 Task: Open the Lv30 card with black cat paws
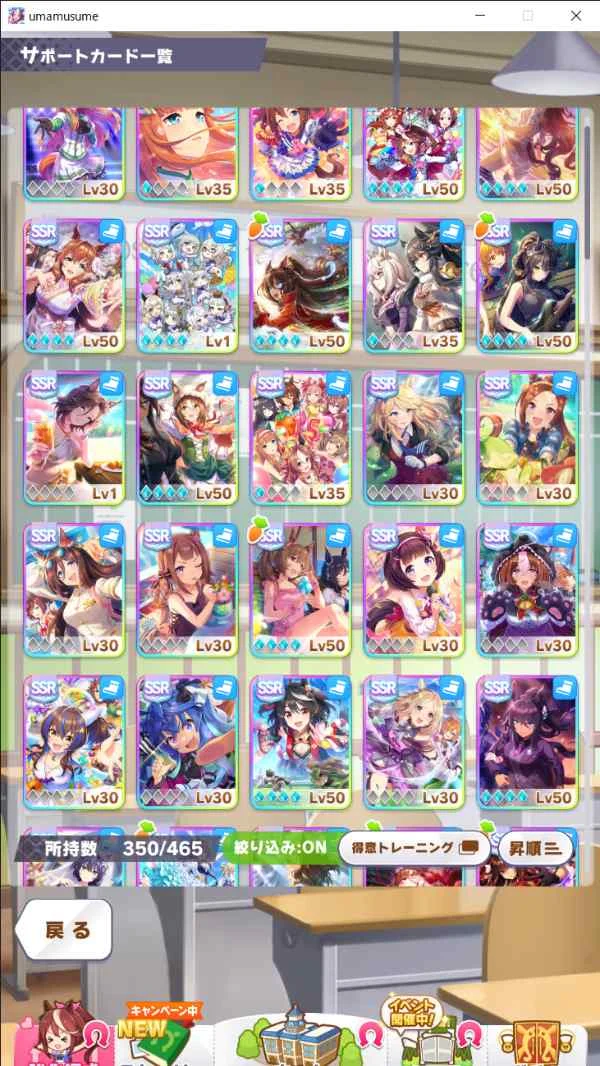click(527, 590)
